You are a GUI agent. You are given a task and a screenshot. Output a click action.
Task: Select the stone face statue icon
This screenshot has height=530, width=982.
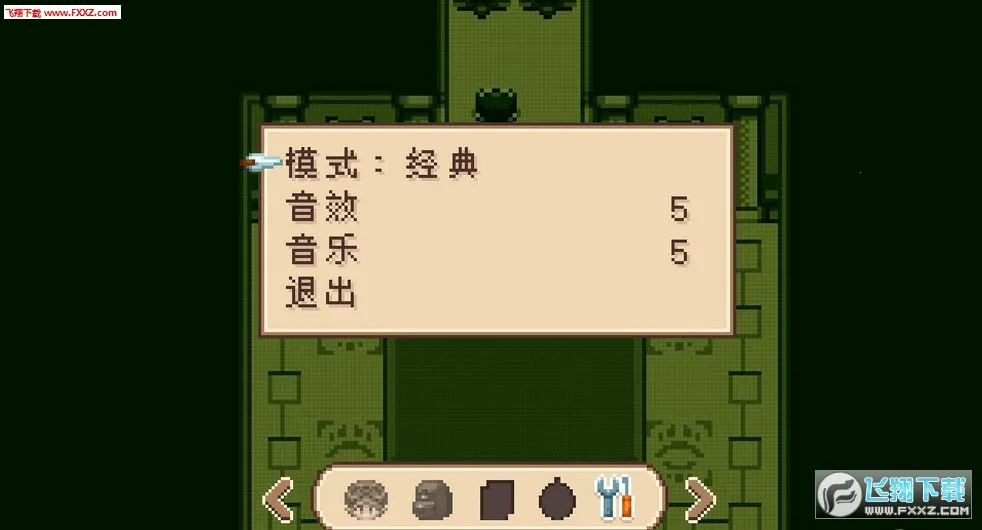tap(432, 498)
